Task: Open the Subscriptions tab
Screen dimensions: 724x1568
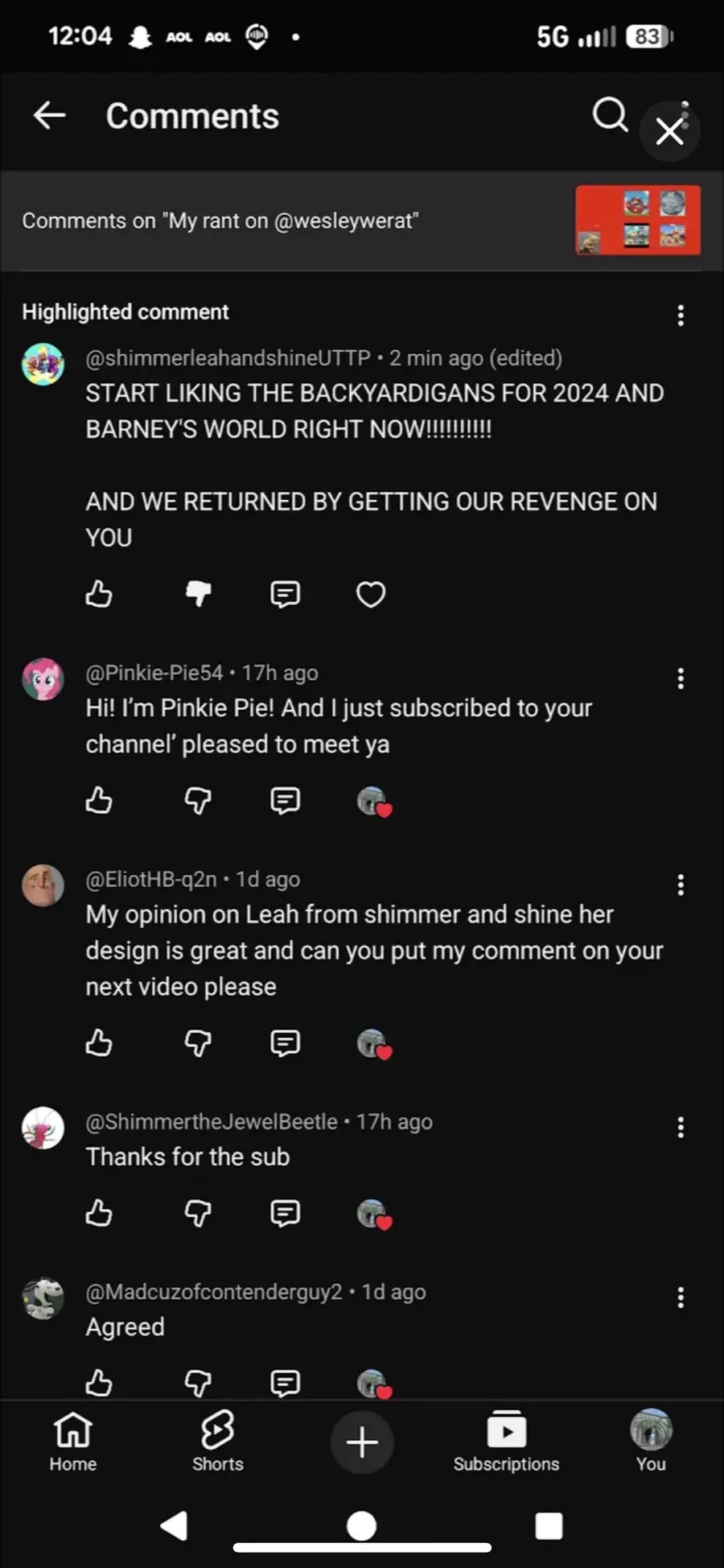Action: pyautogui.click(x=506, y=1441)
